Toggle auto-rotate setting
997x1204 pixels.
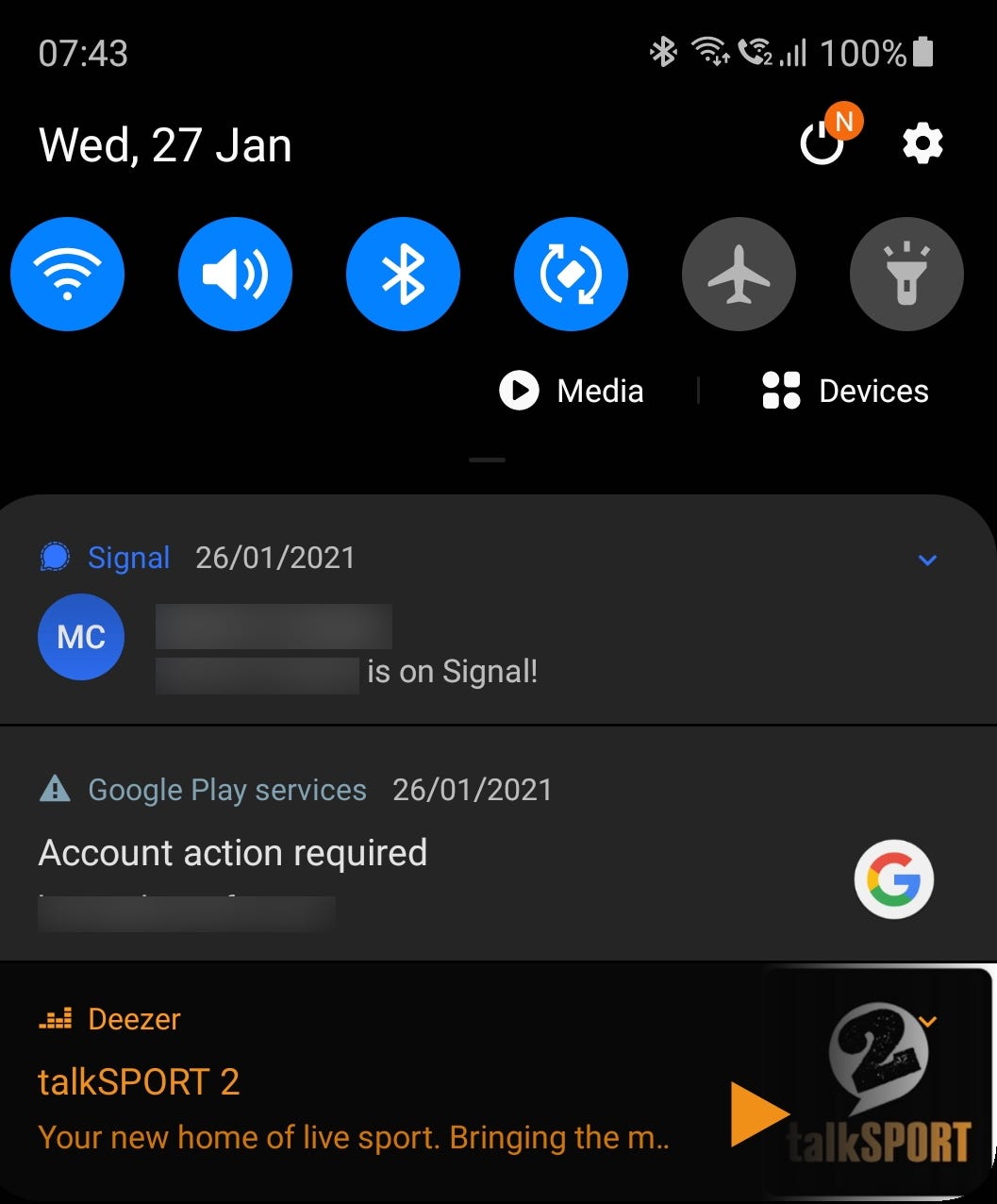pos(571,275)
